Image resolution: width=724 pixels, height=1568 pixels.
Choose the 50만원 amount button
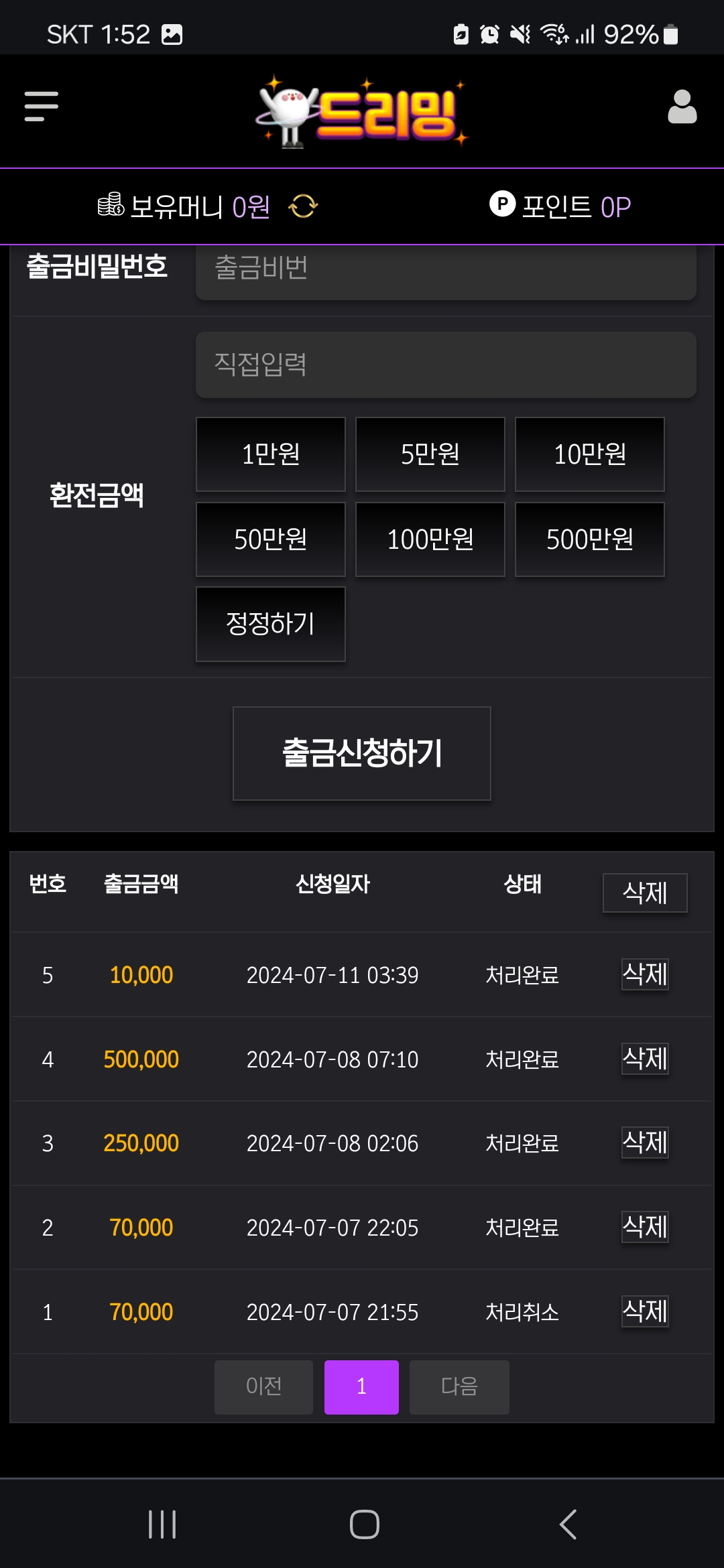[x=270, y=539]
